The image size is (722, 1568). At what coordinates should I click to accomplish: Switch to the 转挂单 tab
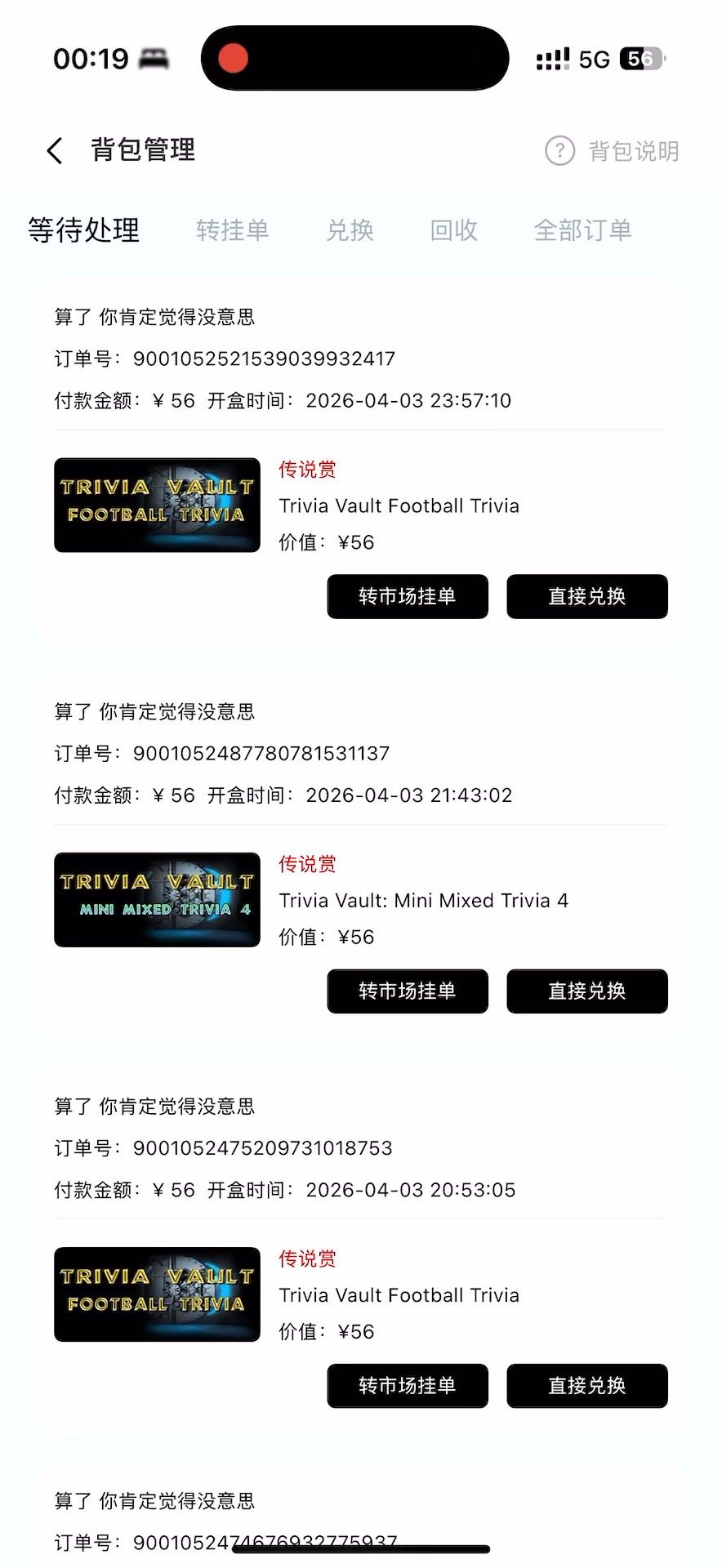[233, 230]
